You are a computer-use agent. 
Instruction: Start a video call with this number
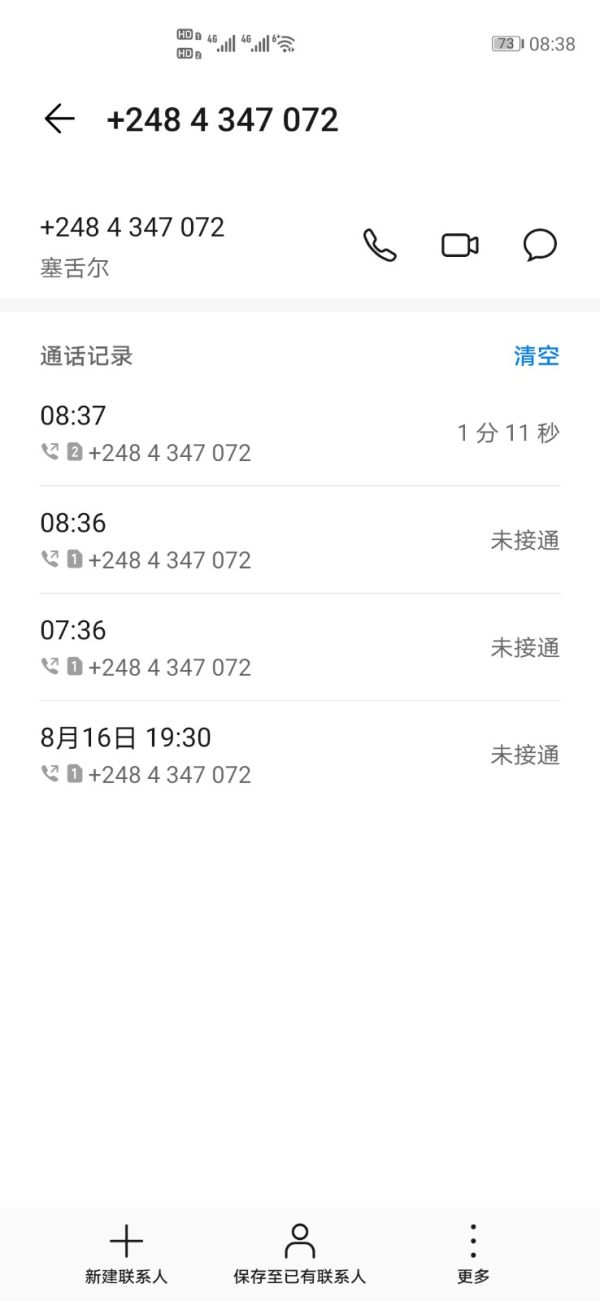click(460, 245)
